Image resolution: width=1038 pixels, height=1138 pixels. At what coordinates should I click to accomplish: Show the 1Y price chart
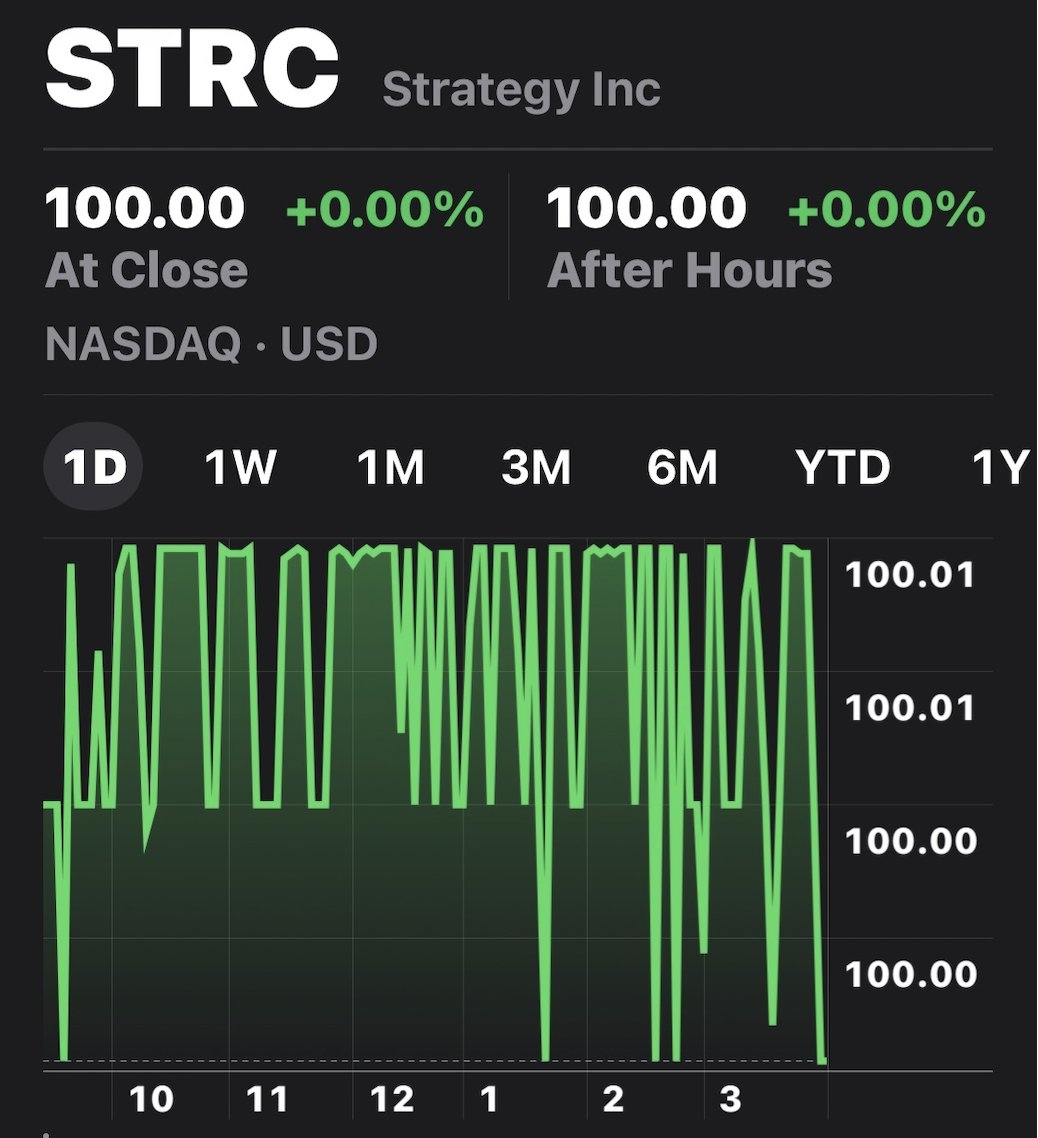click(1001, 468)
